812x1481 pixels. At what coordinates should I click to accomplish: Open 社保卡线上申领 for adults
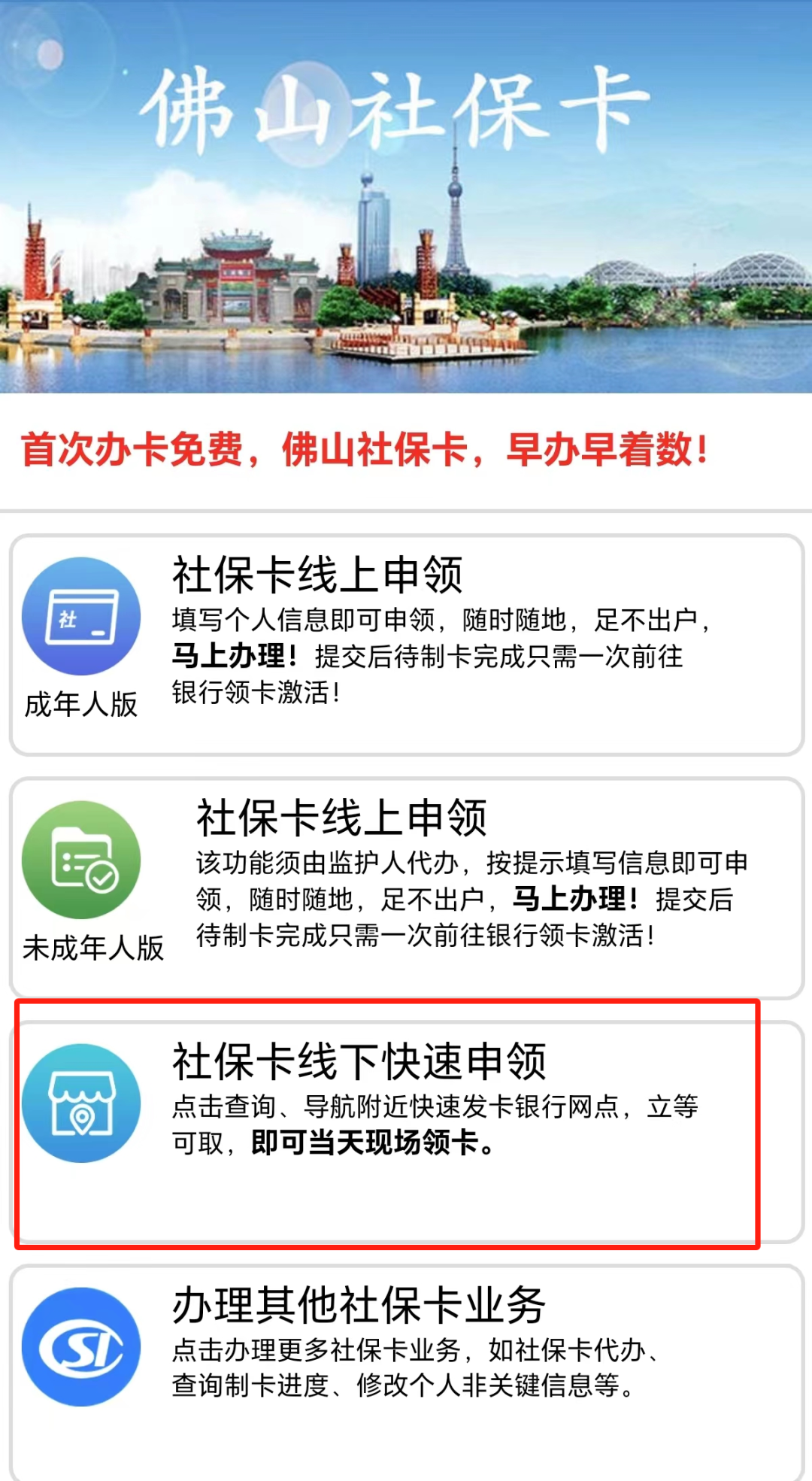pos(316,575)
